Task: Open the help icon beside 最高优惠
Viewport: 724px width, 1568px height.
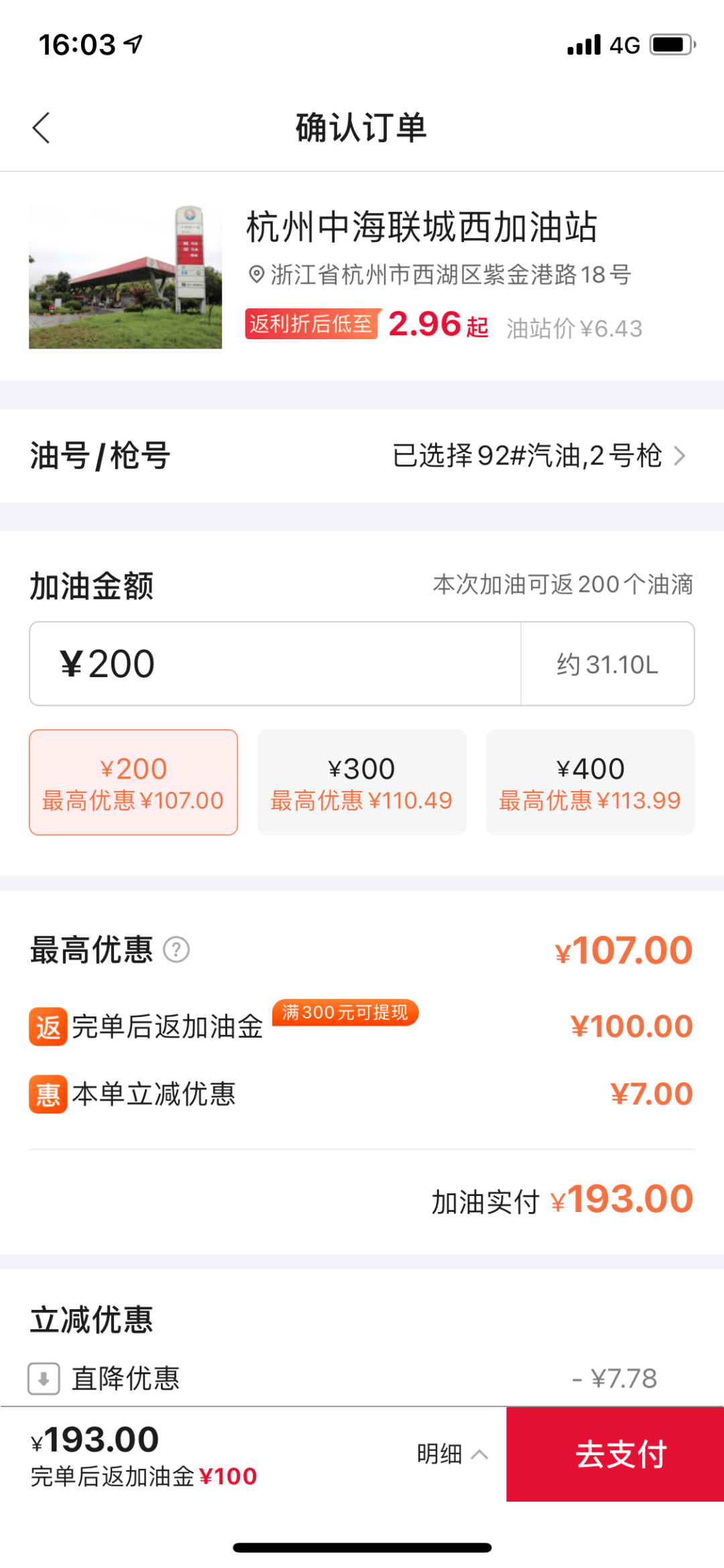Action: (x=176, y=950)
